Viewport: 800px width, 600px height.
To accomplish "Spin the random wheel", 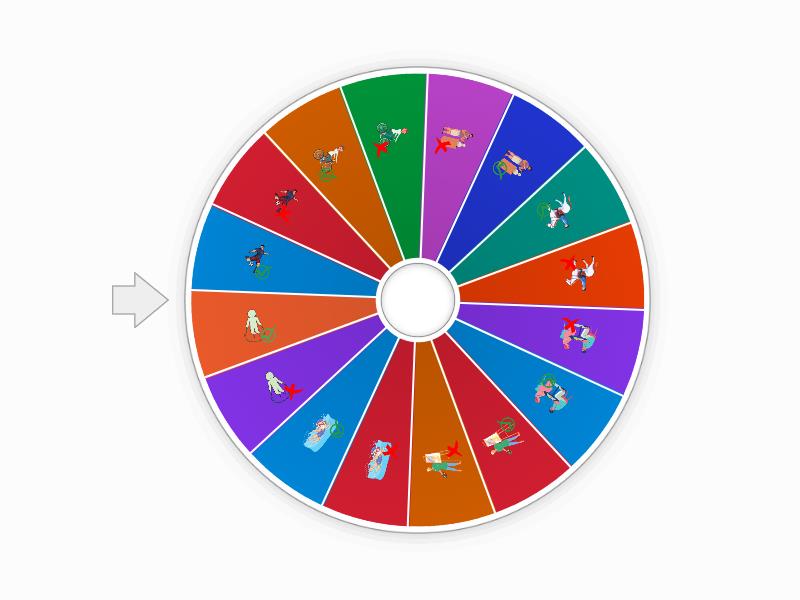I will click(418, 299).
